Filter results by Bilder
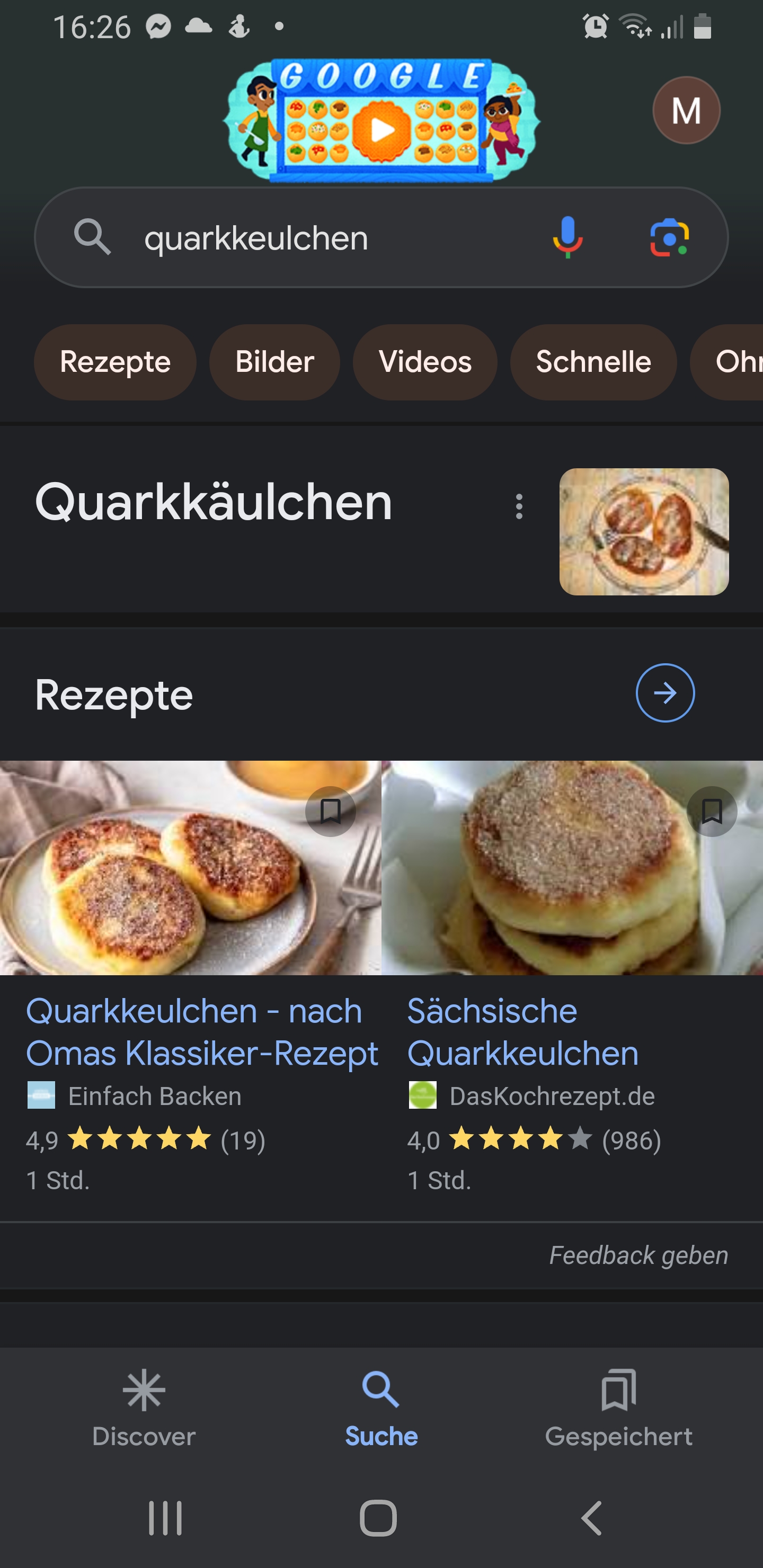763x1568 pixels. tap(274, 362)
